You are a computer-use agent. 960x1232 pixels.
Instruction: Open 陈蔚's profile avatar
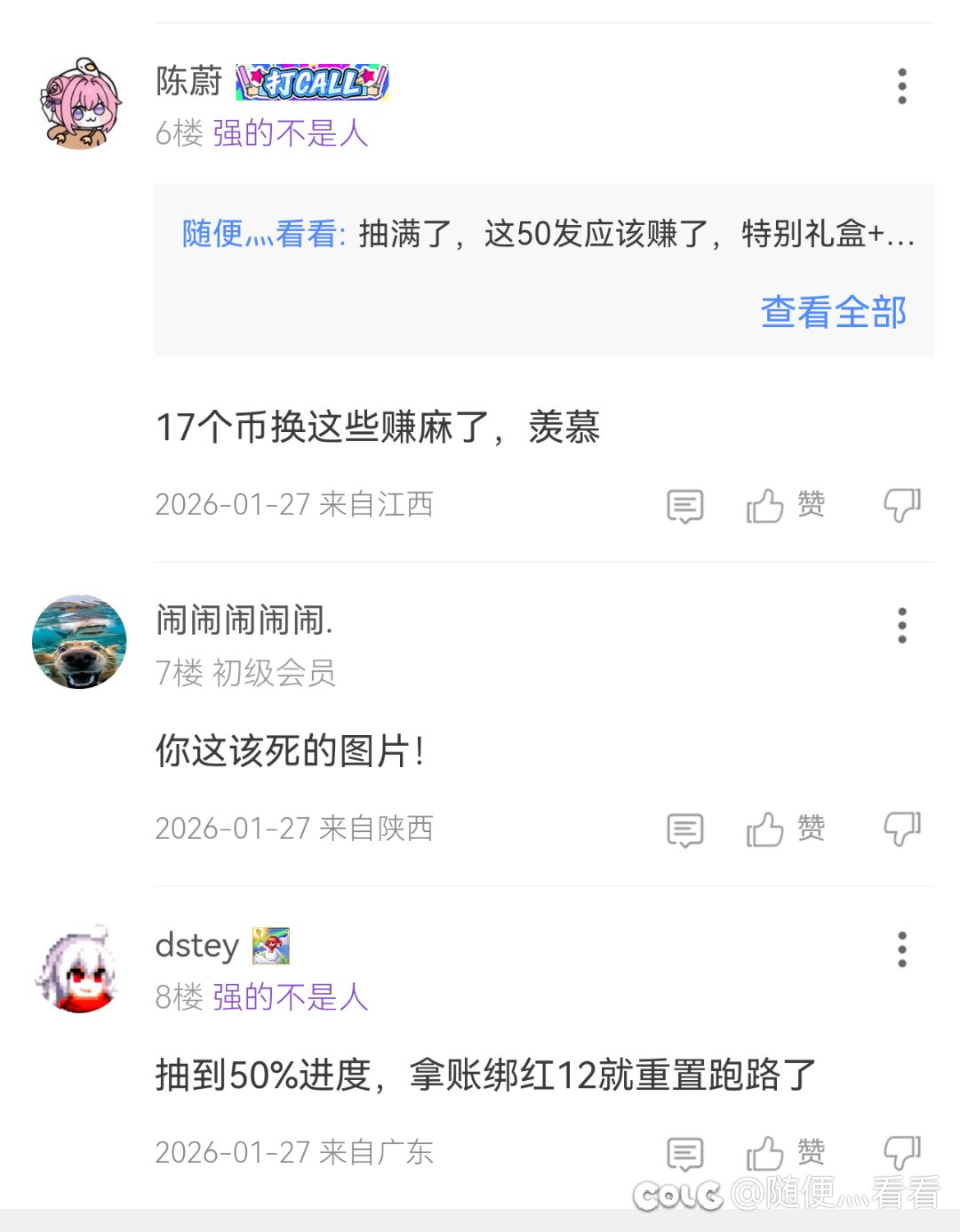click(80, 103)
